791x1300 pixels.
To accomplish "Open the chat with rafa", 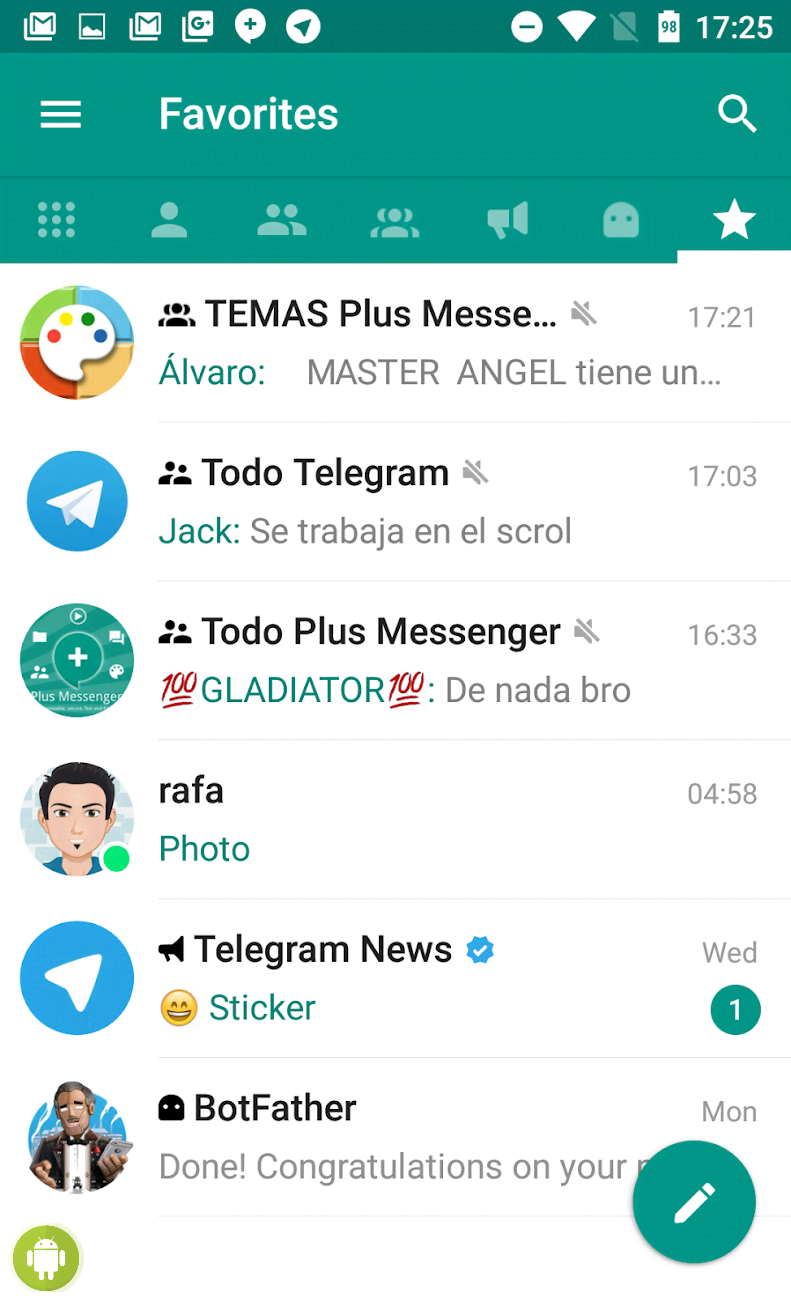I will tap(440, 820).
